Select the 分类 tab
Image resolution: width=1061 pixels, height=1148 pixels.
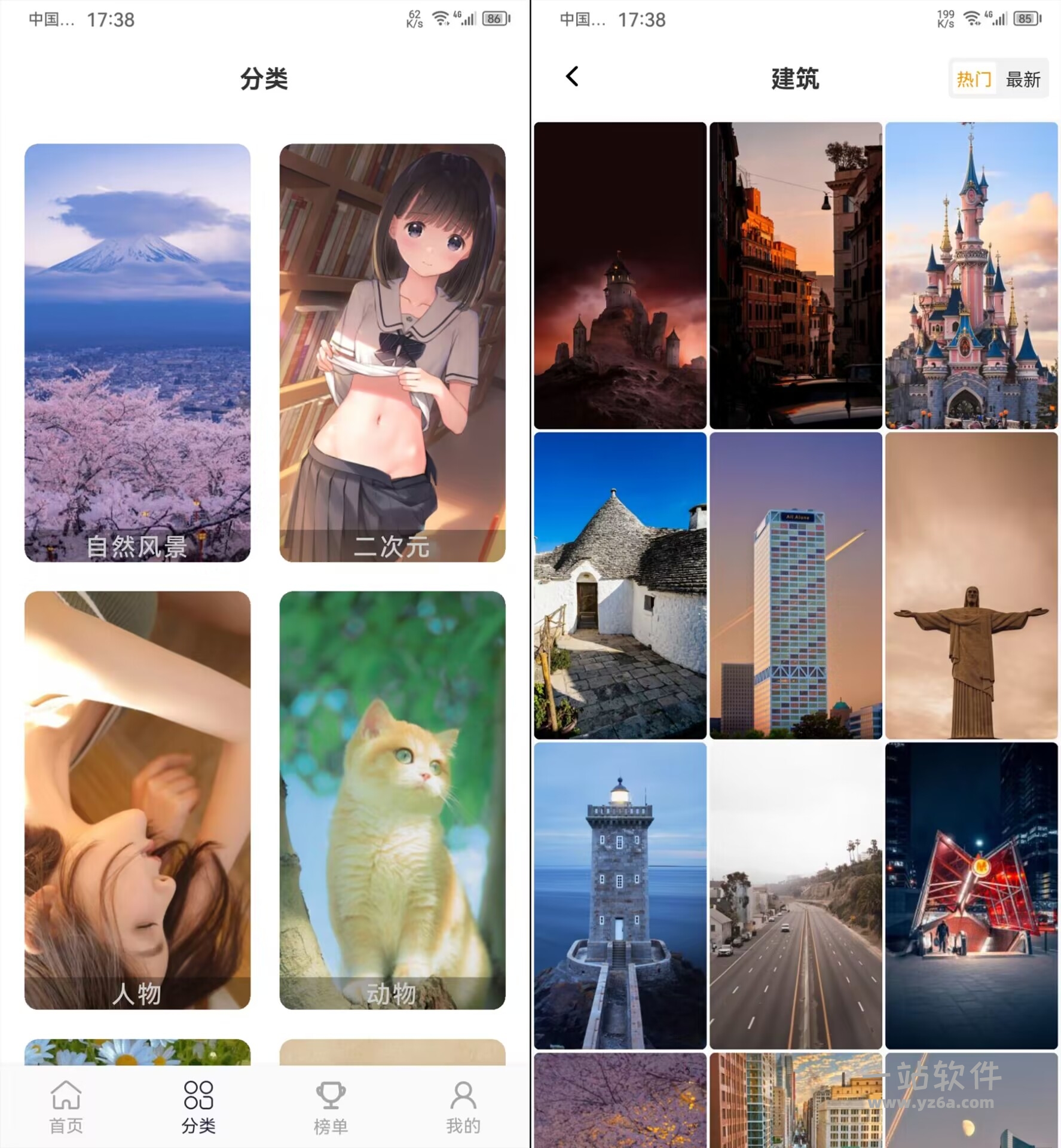coord(198,1107)
